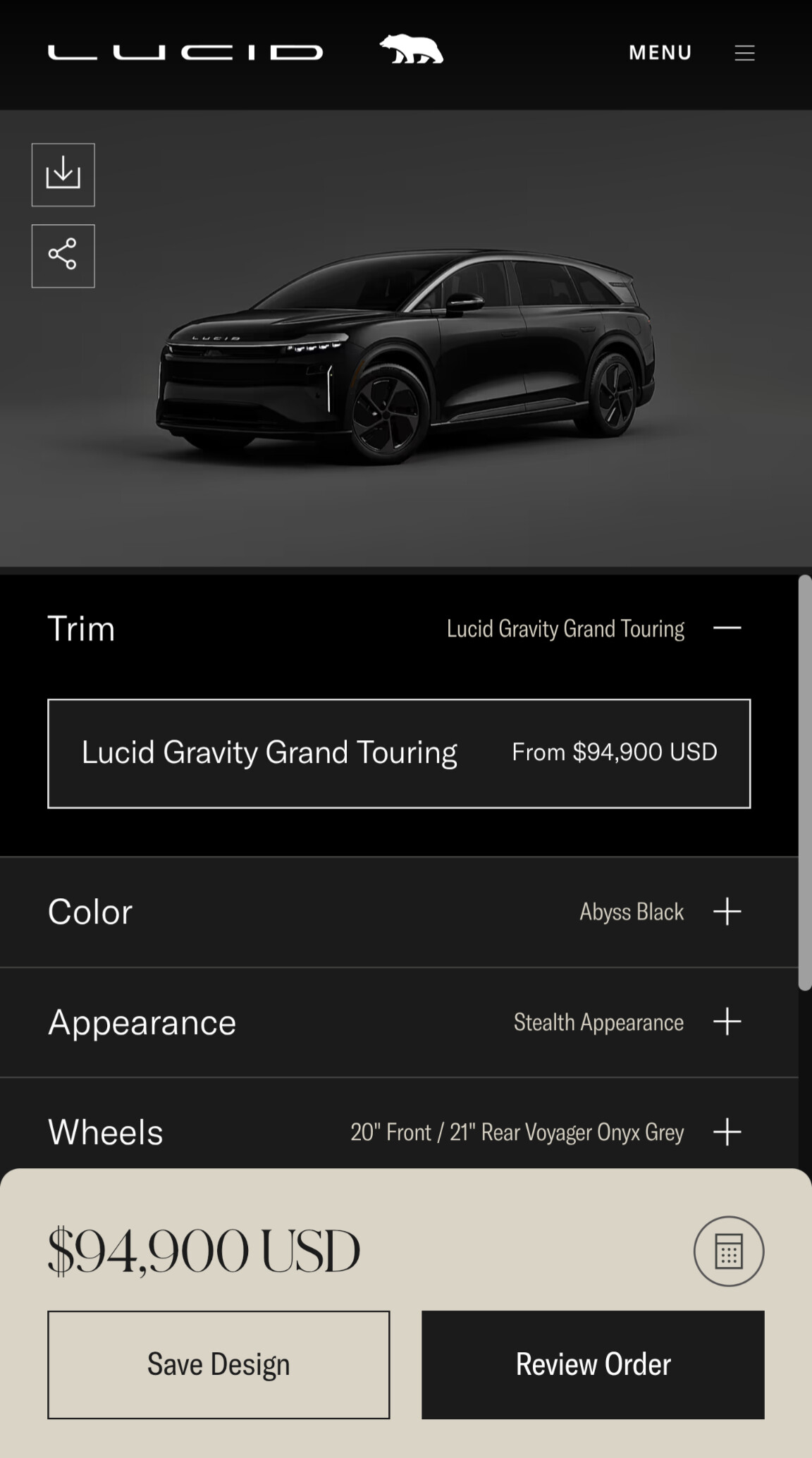Download the car design image
The image size is (812, 1458).
coord(63,175)
